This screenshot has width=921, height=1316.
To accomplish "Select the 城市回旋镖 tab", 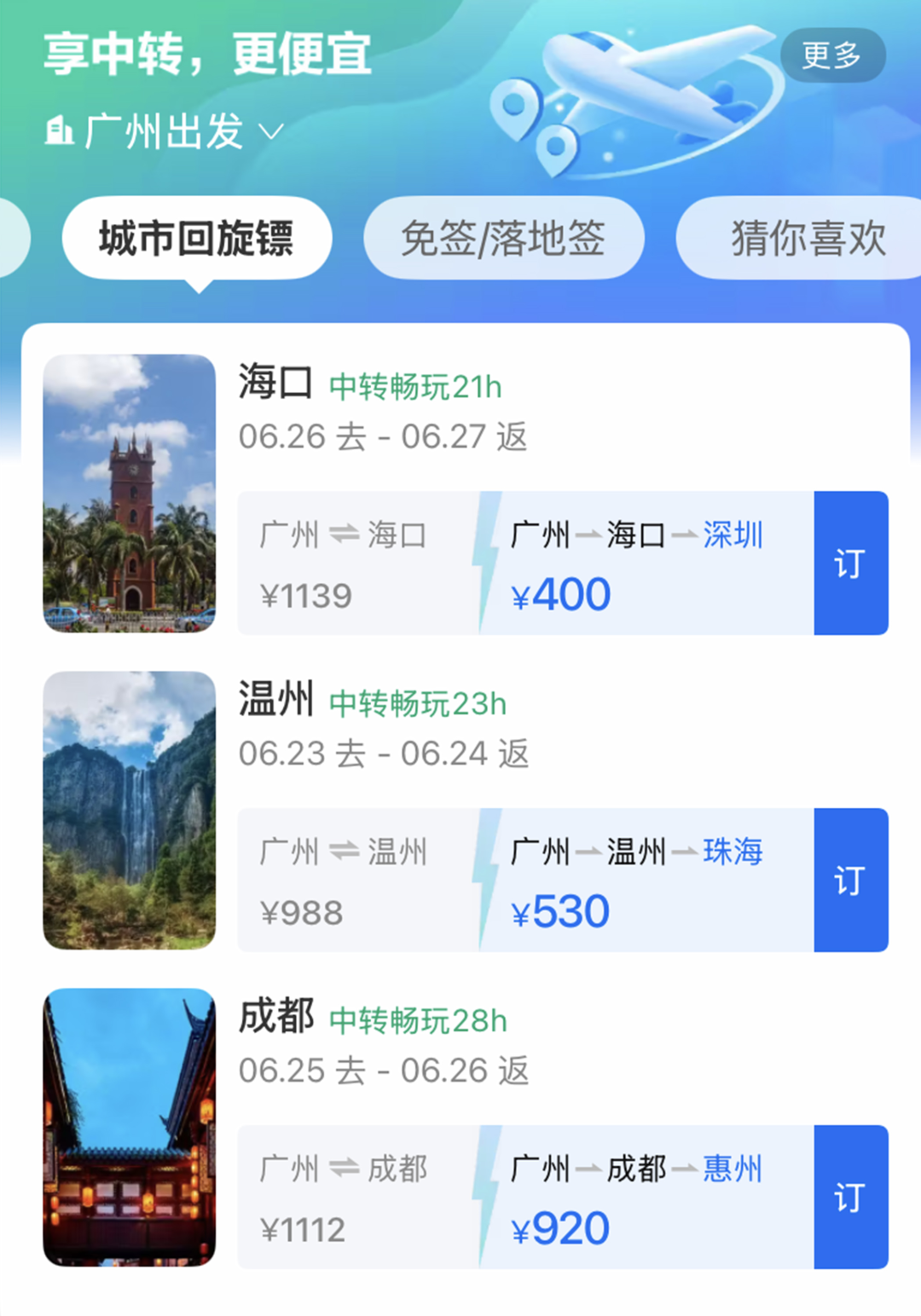I will (196, 239).
